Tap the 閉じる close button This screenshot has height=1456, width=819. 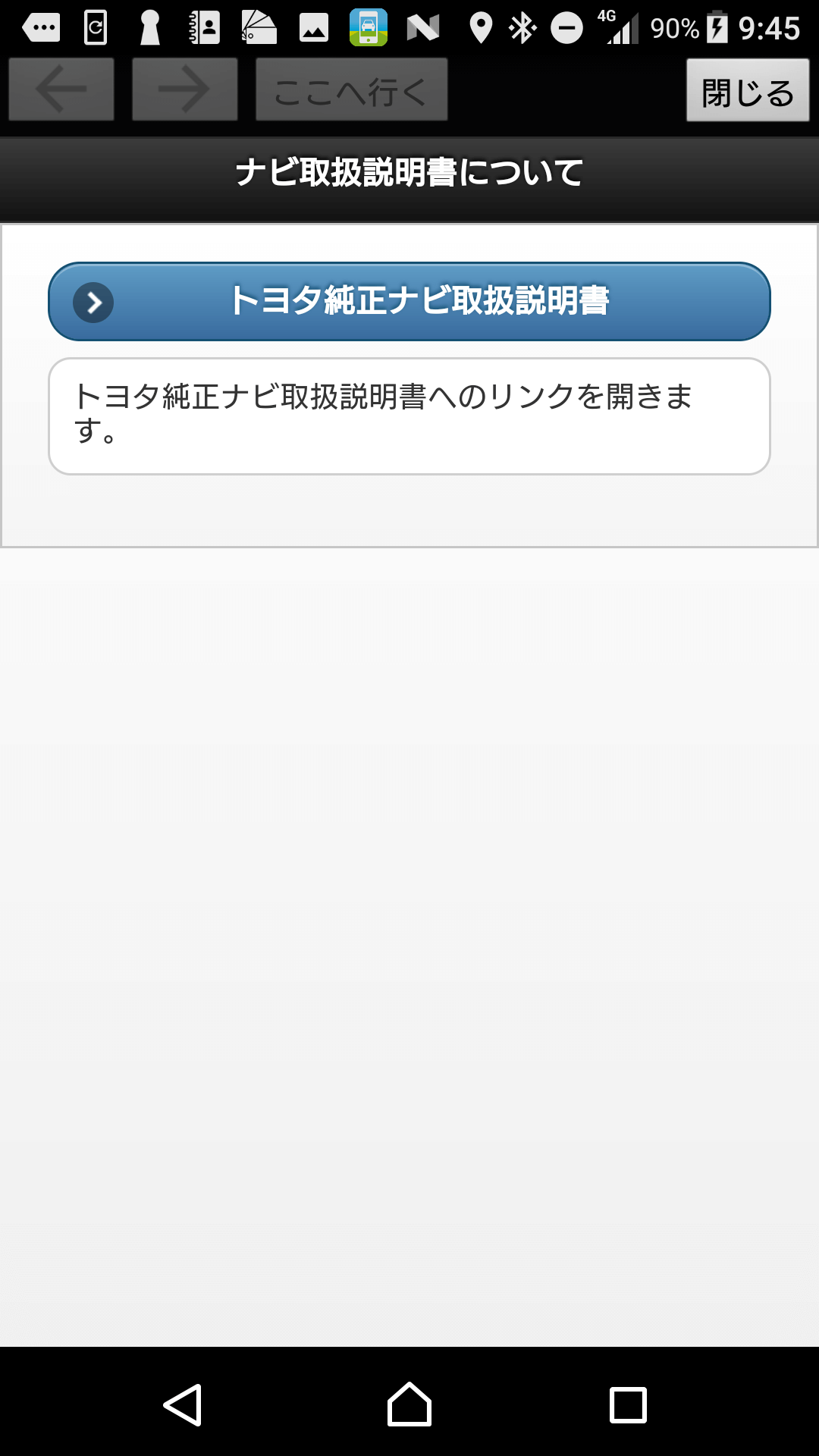point(748,90)
